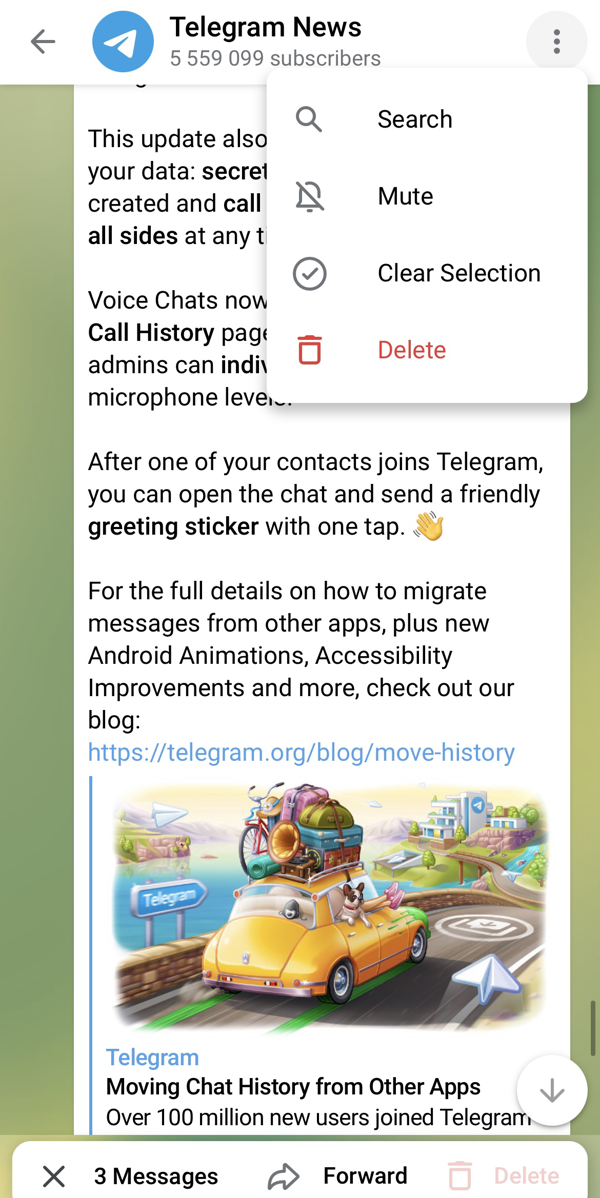Cancel selection with the X icon

54,1176
